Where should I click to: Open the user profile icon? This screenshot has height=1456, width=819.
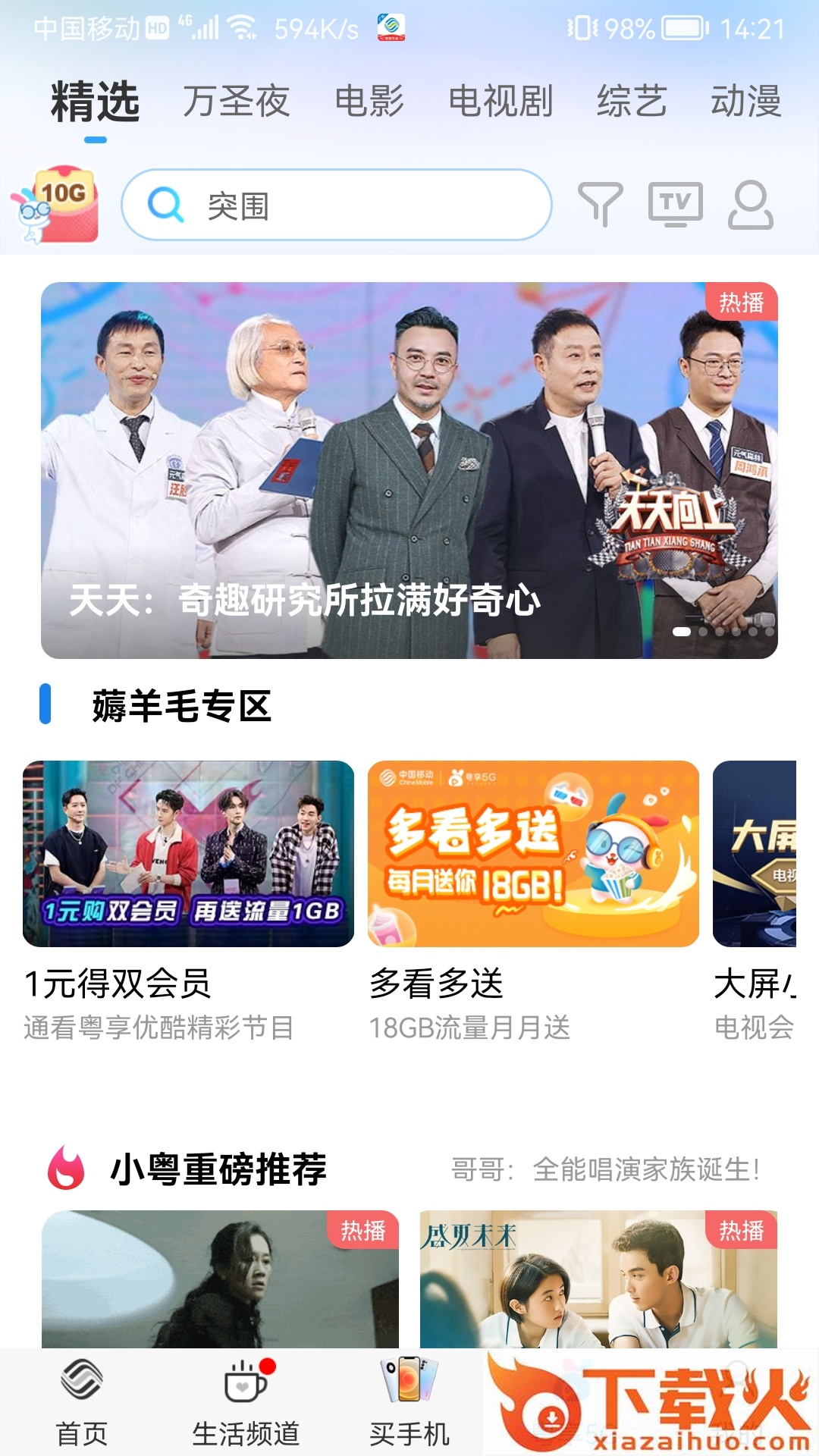tap(750, 204)
